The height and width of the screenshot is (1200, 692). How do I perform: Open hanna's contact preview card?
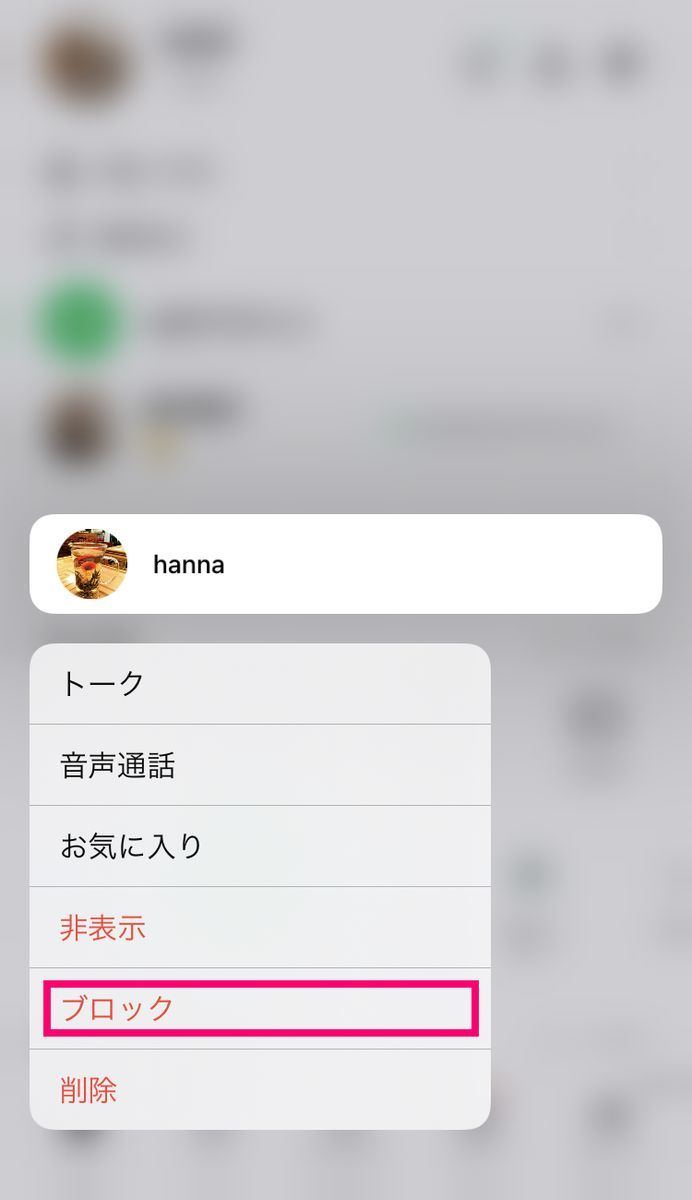[346, 564]
